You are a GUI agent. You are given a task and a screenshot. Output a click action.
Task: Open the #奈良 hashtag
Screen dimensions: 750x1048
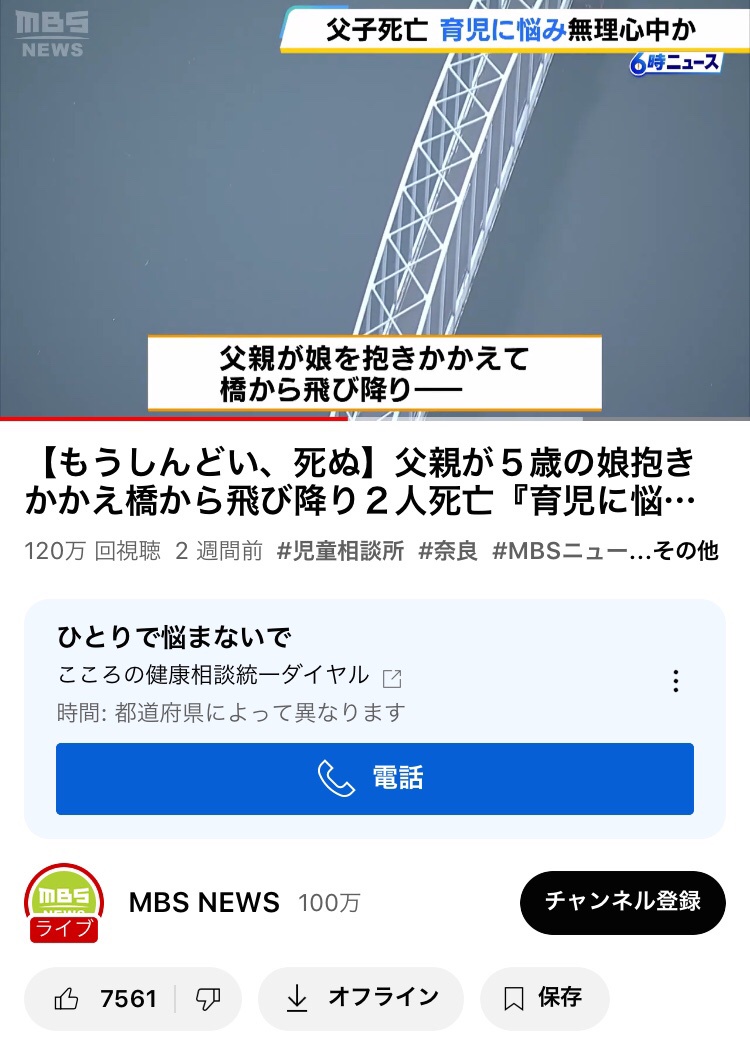[448, 551]
